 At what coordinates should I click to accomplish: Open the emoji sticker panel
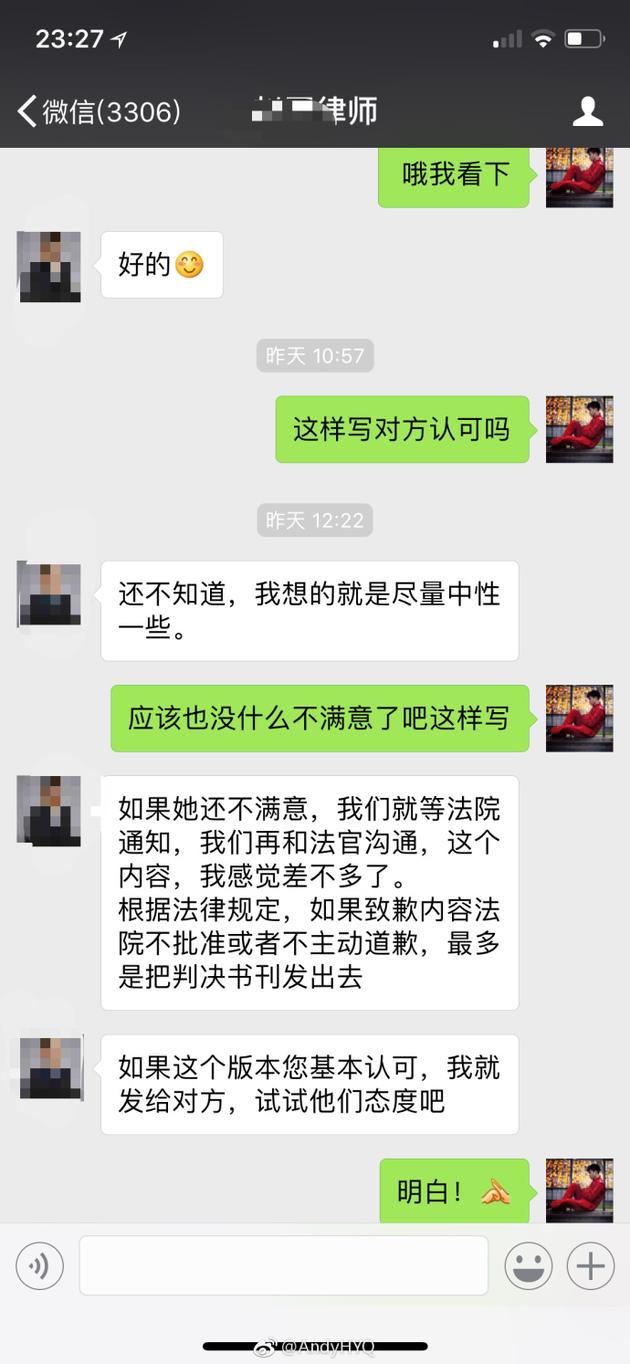[528, 1266]
